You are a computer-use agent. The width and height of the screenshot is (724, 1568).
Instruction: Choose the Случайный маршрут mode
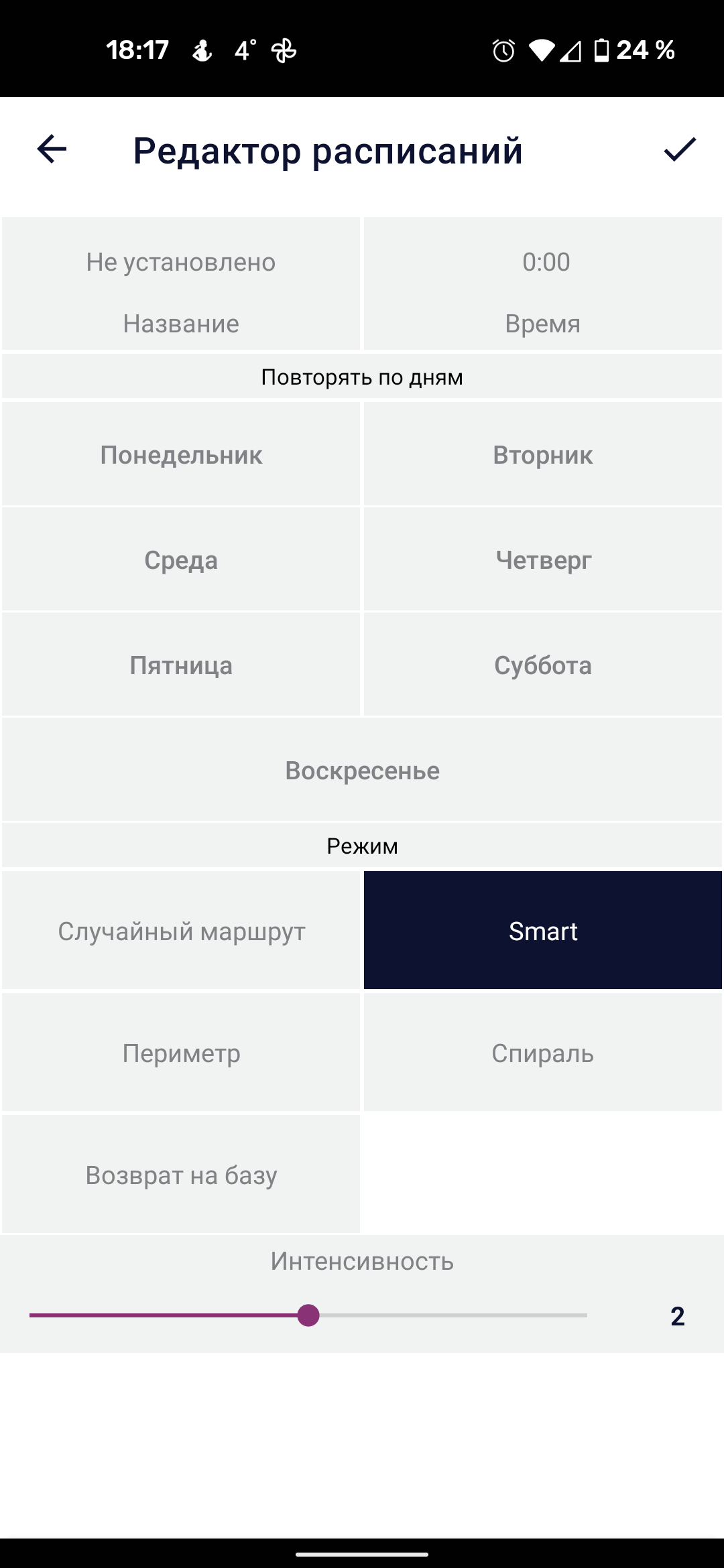(181, 931)
